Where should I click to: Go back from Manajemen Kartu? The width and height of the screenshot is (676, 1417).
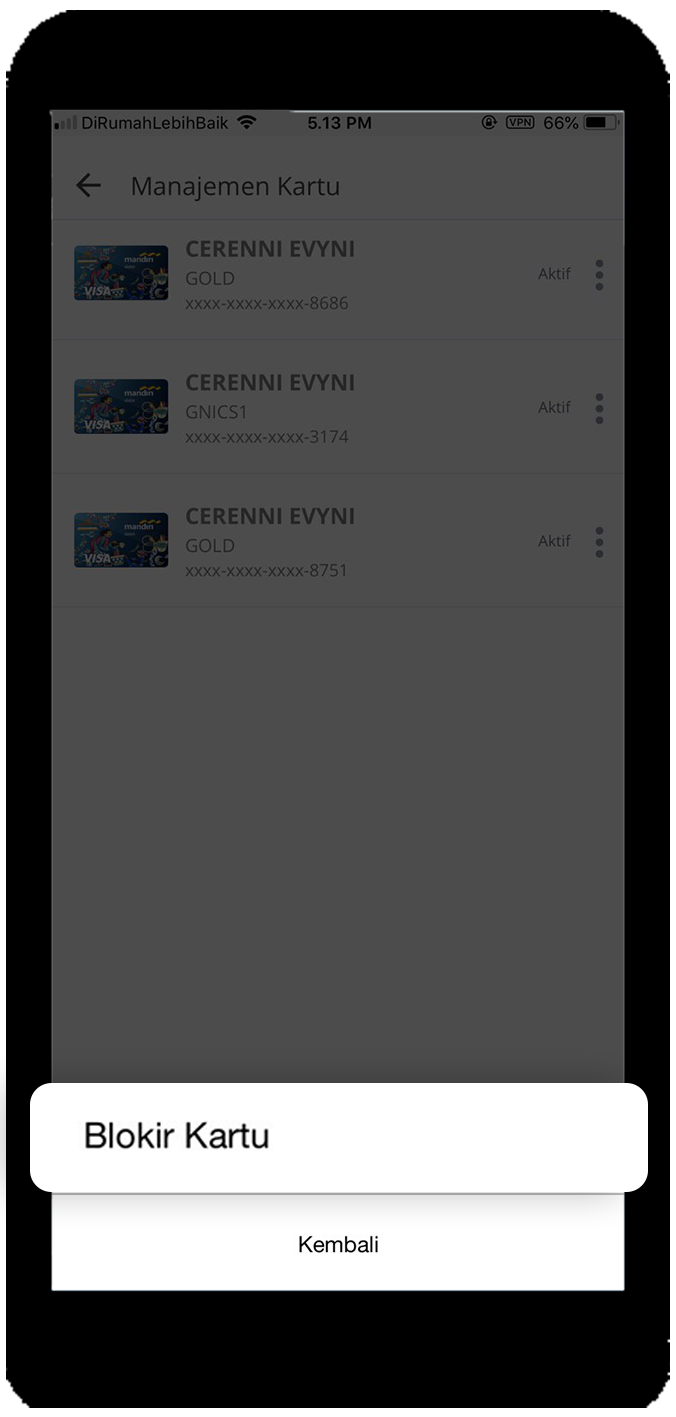click(89, 186)
